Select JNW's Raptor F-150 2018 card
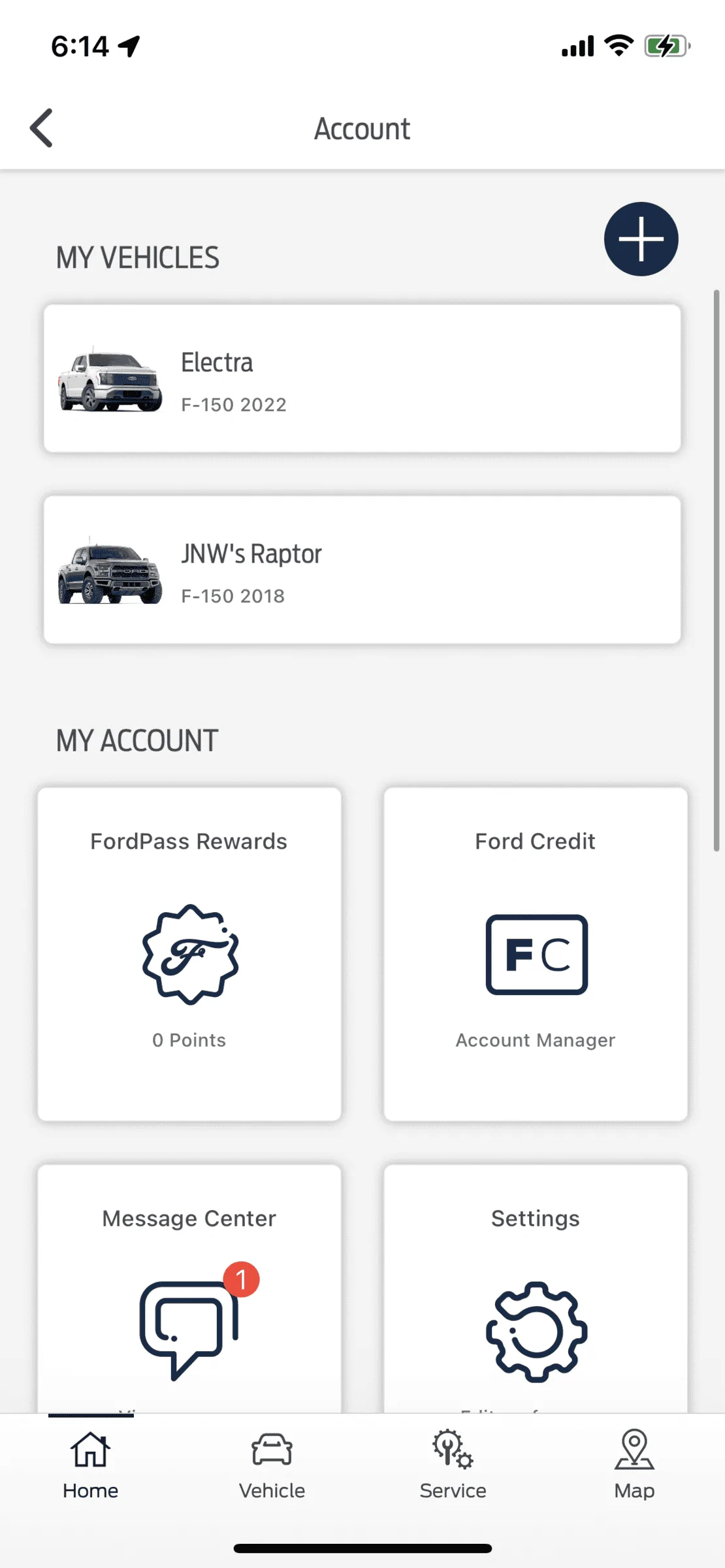This screenshot has height=1568, width=725. [x=362, y=570]
